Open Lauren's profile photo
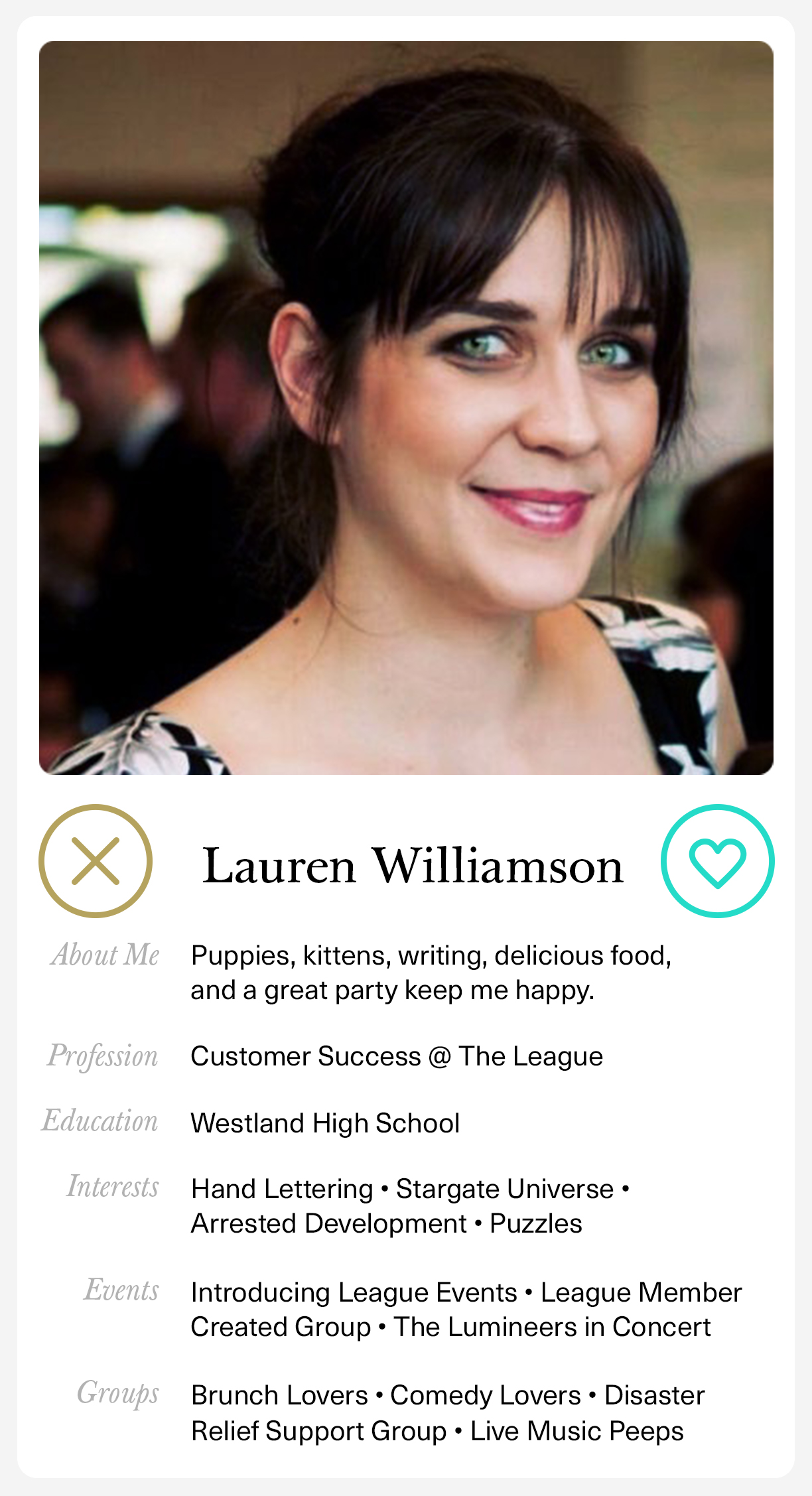 point(406,407)
